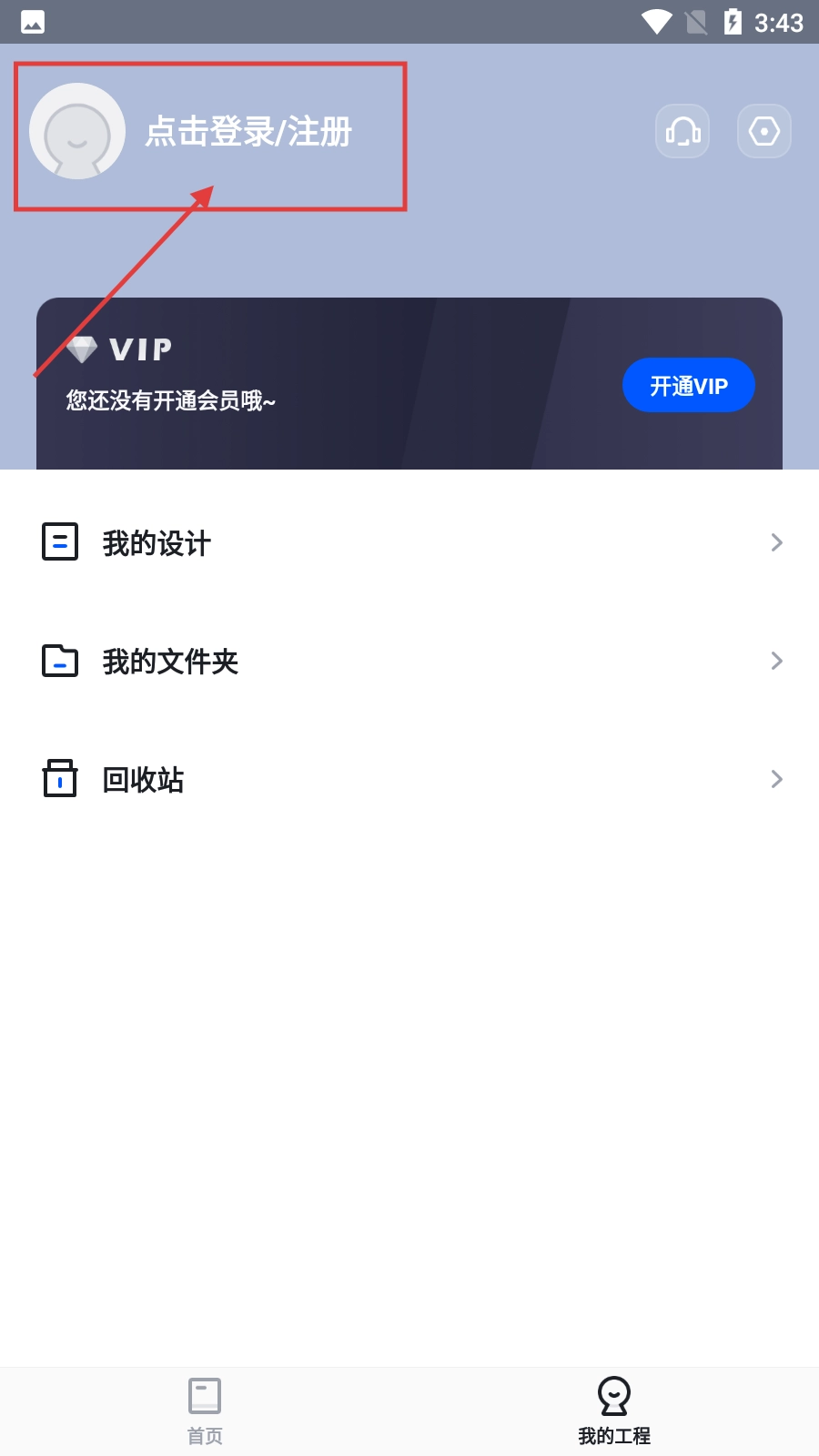The image size is (819, 1456).
Task: Open the settings hexagon icon
Action: coord(763,131)
